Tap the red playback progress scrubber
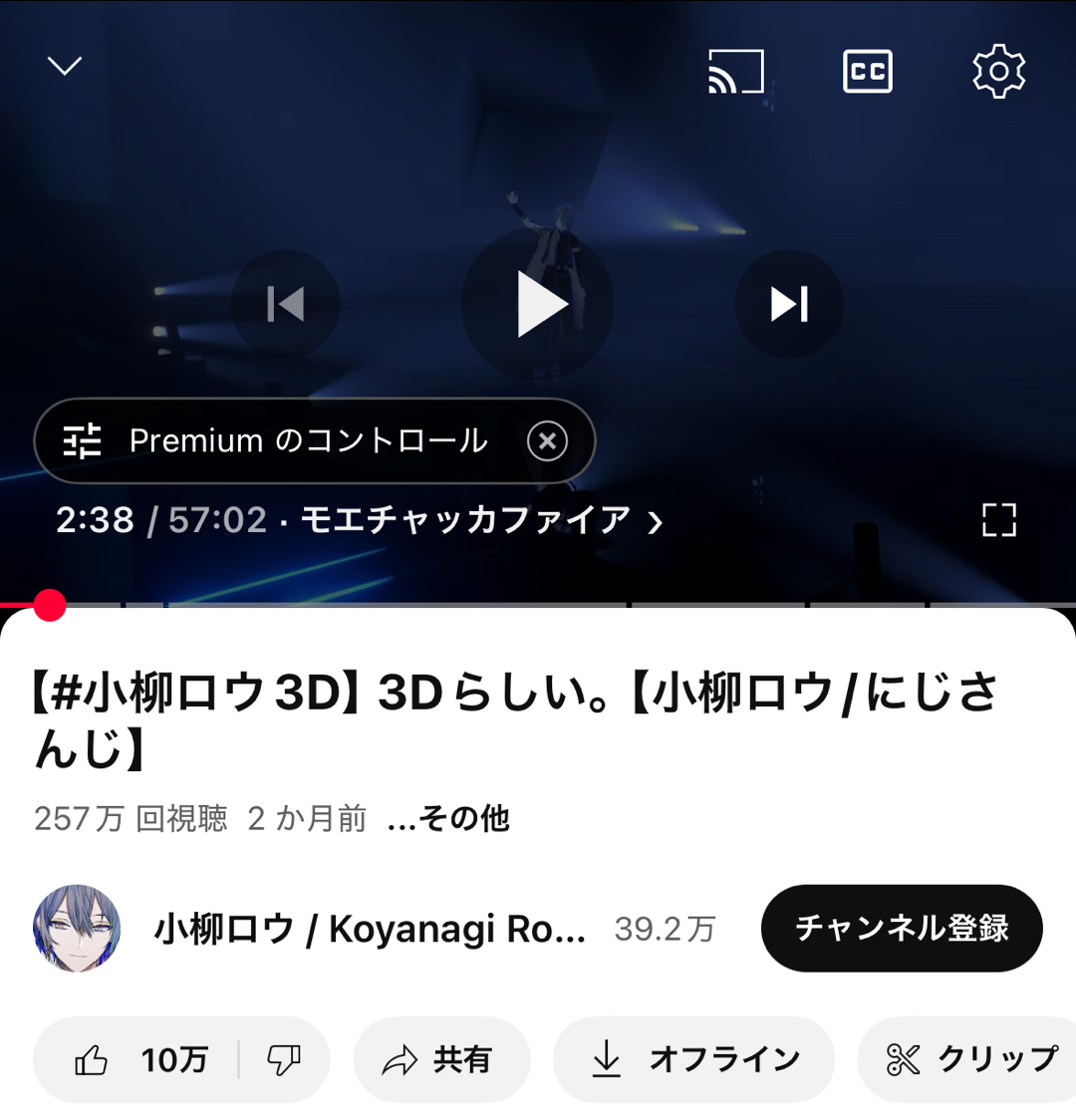Screen dimensions: 1076x1120 coord(49,605)
